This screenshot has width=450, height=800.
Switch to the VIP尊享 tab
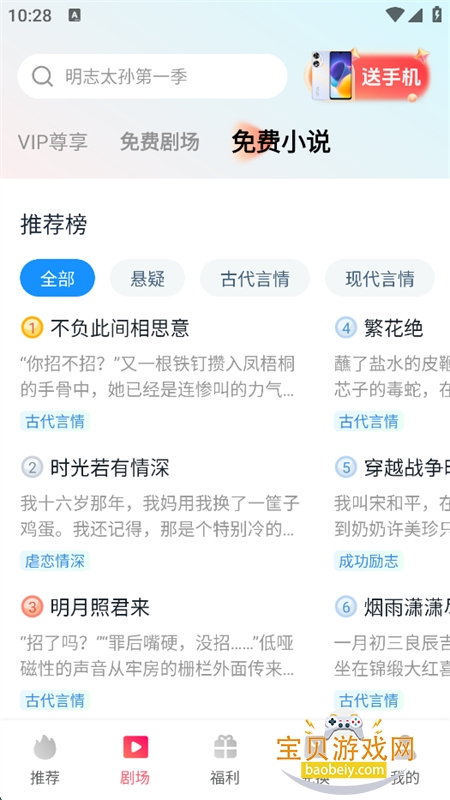click(x=53, y=141)
